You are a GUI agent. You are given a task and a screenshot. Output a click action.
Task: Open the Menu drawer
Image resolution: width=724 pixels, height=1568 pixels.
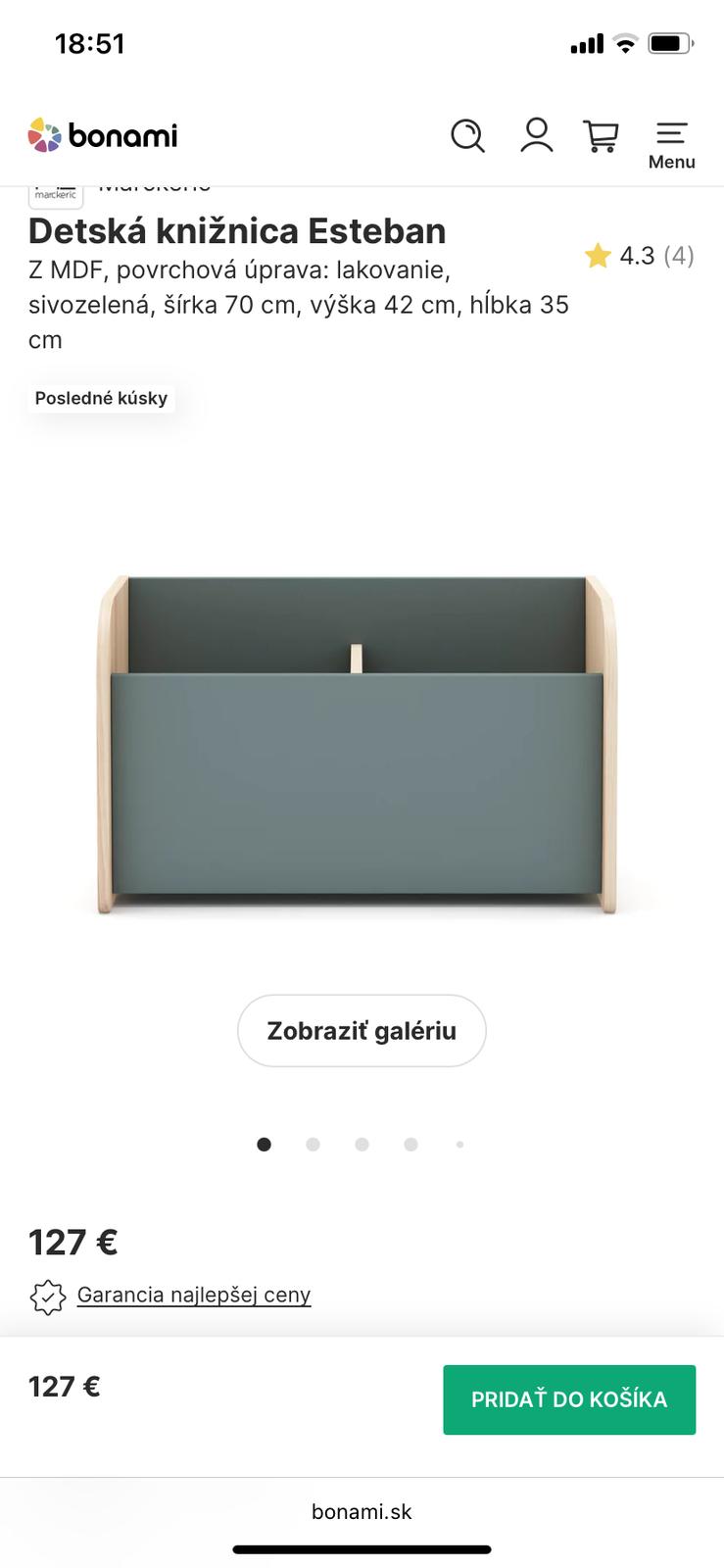[x=671, y=144]
